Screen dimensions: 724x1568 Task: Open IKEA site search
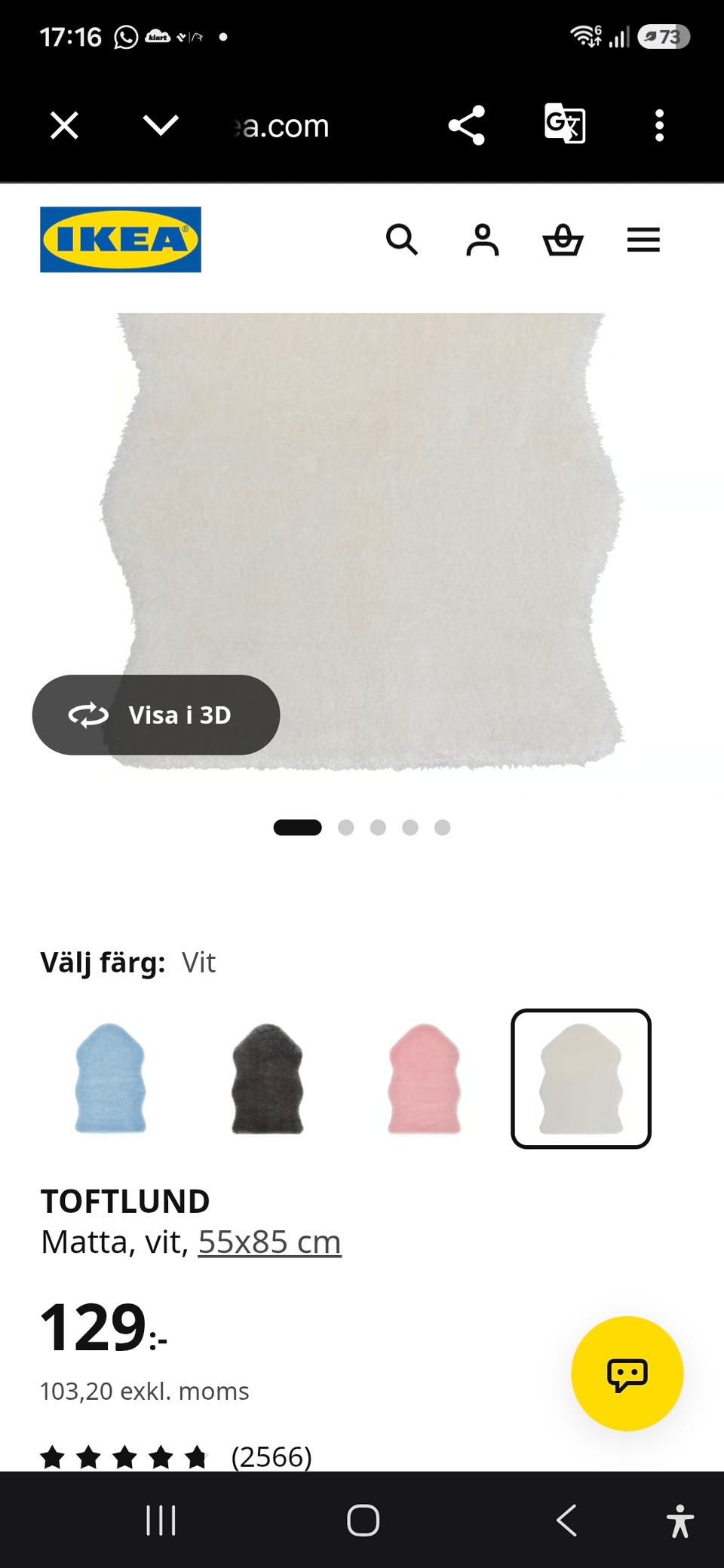401,240
